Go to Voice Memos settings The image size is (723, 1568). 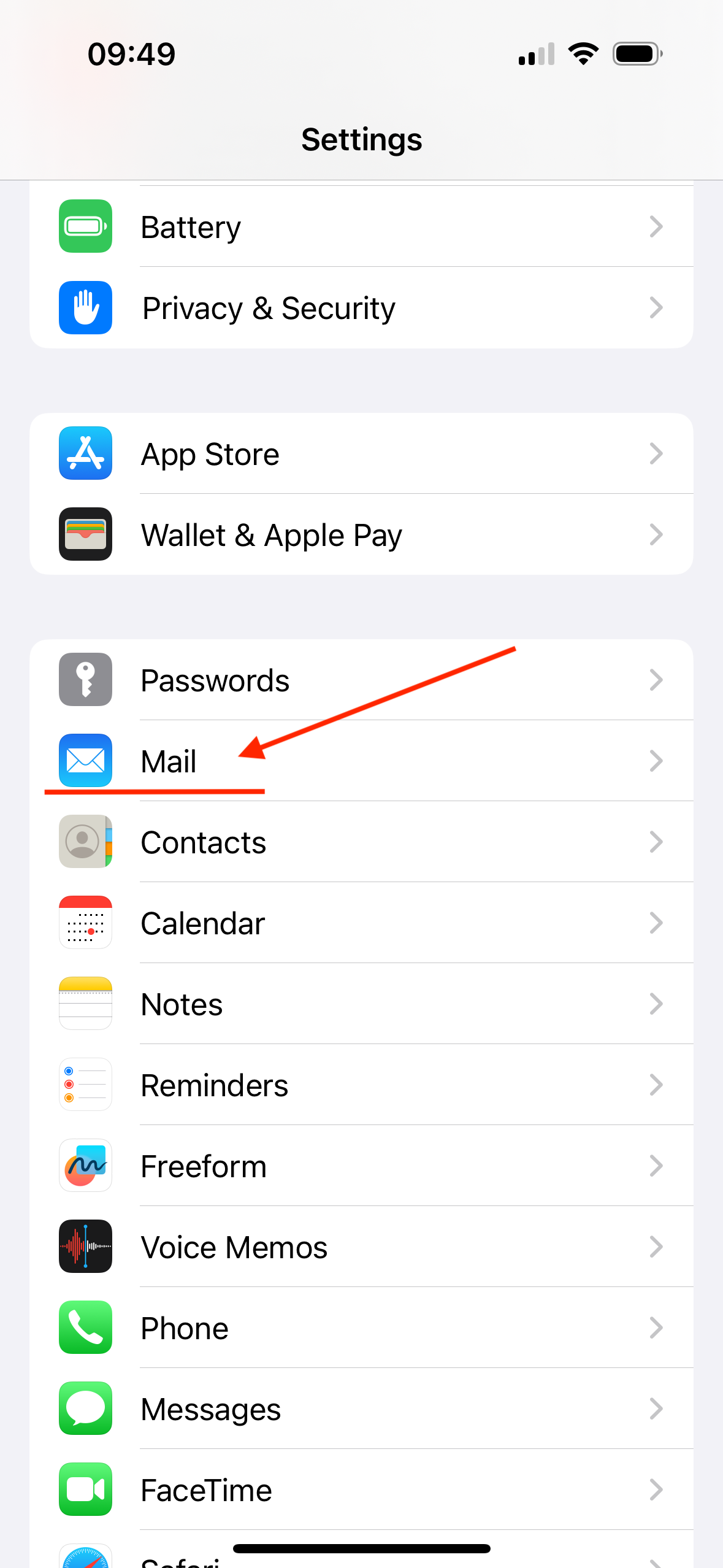(361, 1247)
